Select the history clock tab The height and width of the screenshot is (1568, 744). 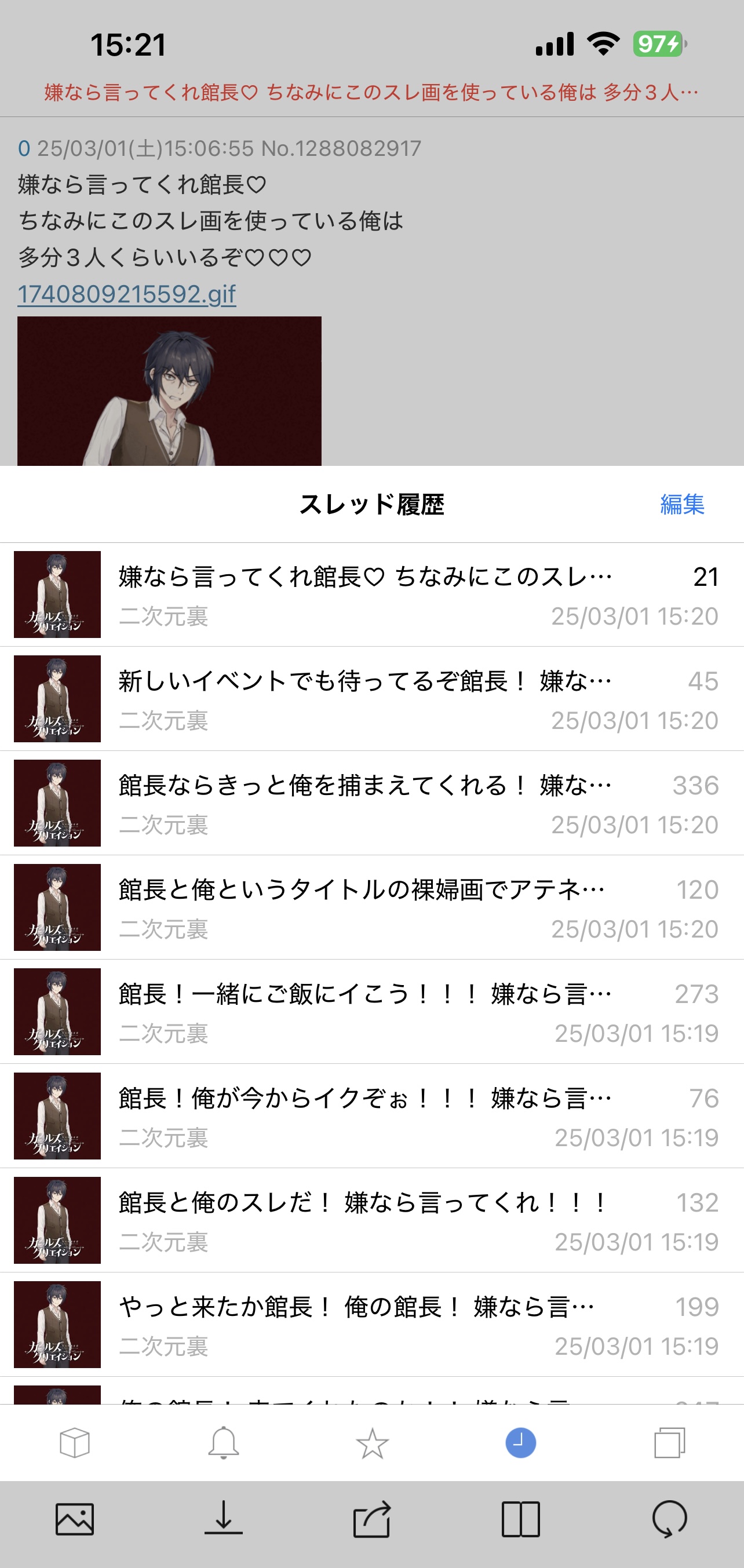pos(520,1443)
